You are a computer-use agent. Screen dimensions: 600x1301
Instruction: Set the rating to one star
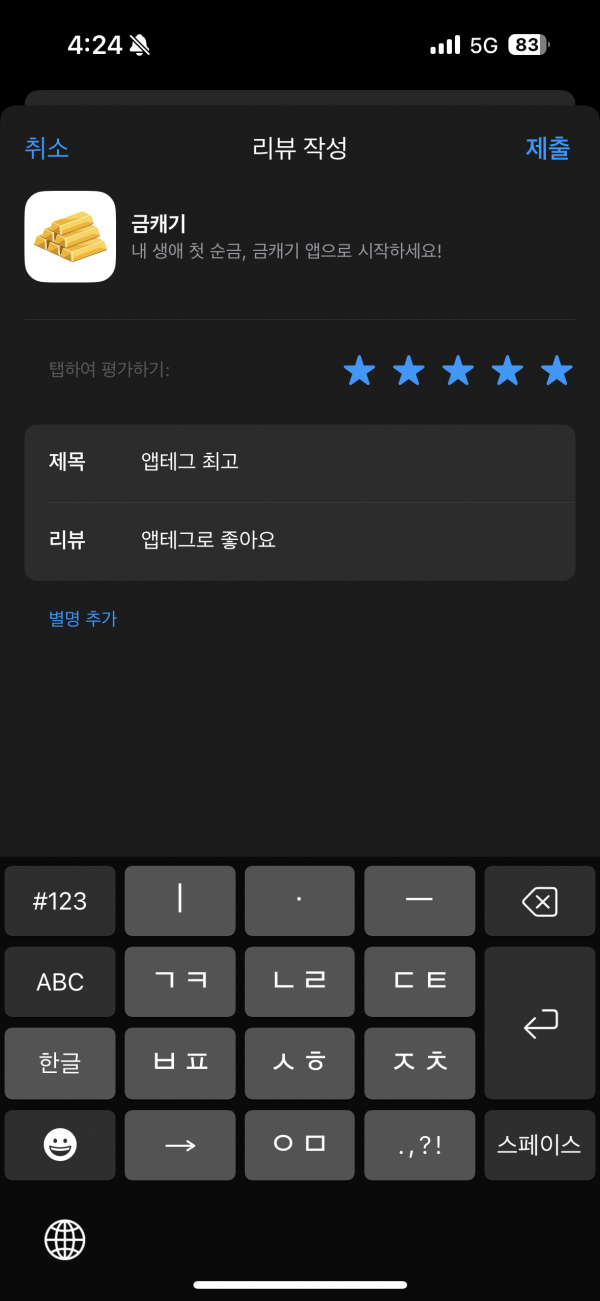[359, 371]
